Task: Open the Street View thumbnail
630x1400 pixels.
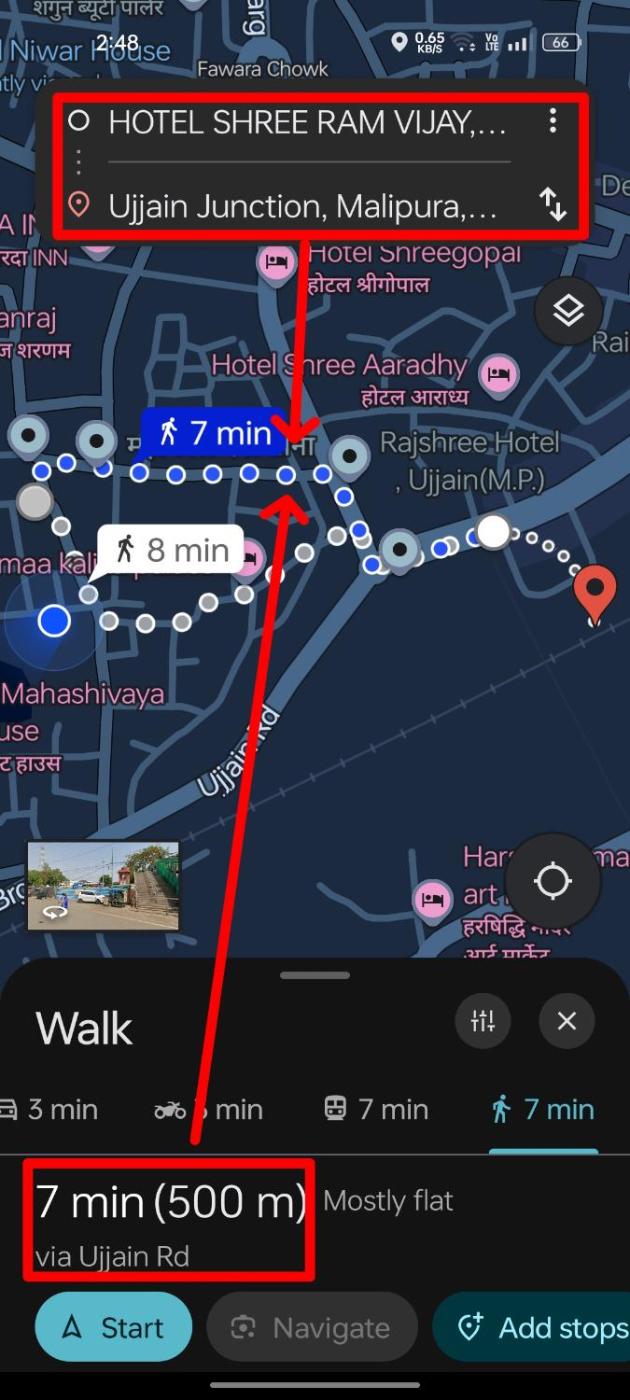Action: tap(103, 886)
